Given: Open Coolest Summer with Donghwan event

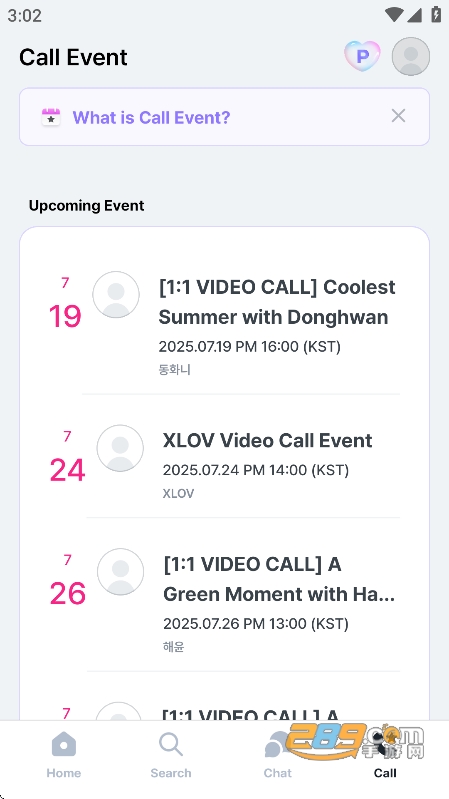Looking at the screenshot, I should (224, 325).
